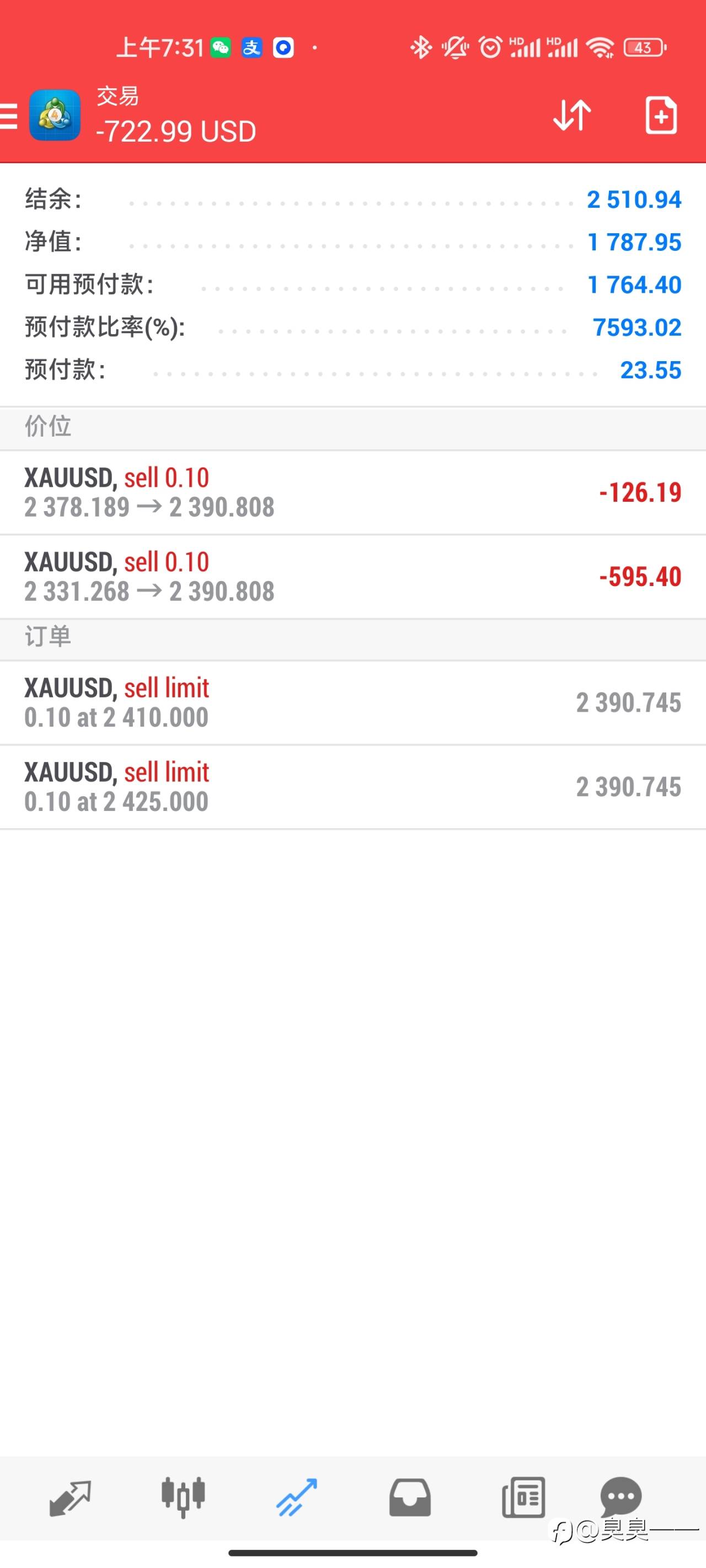The width and height of the screenshot is (706, 1568).
Task: Select the Trade tab
Action: tap(297, 1497)
